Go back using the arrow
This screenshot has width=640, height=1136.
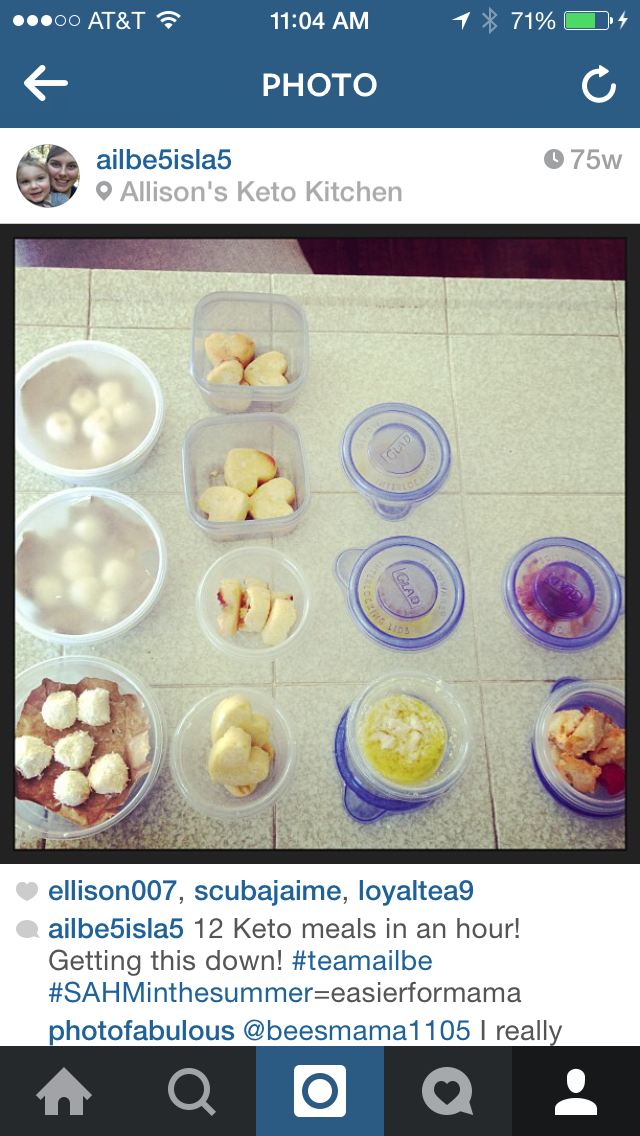[x=46, y=85]
